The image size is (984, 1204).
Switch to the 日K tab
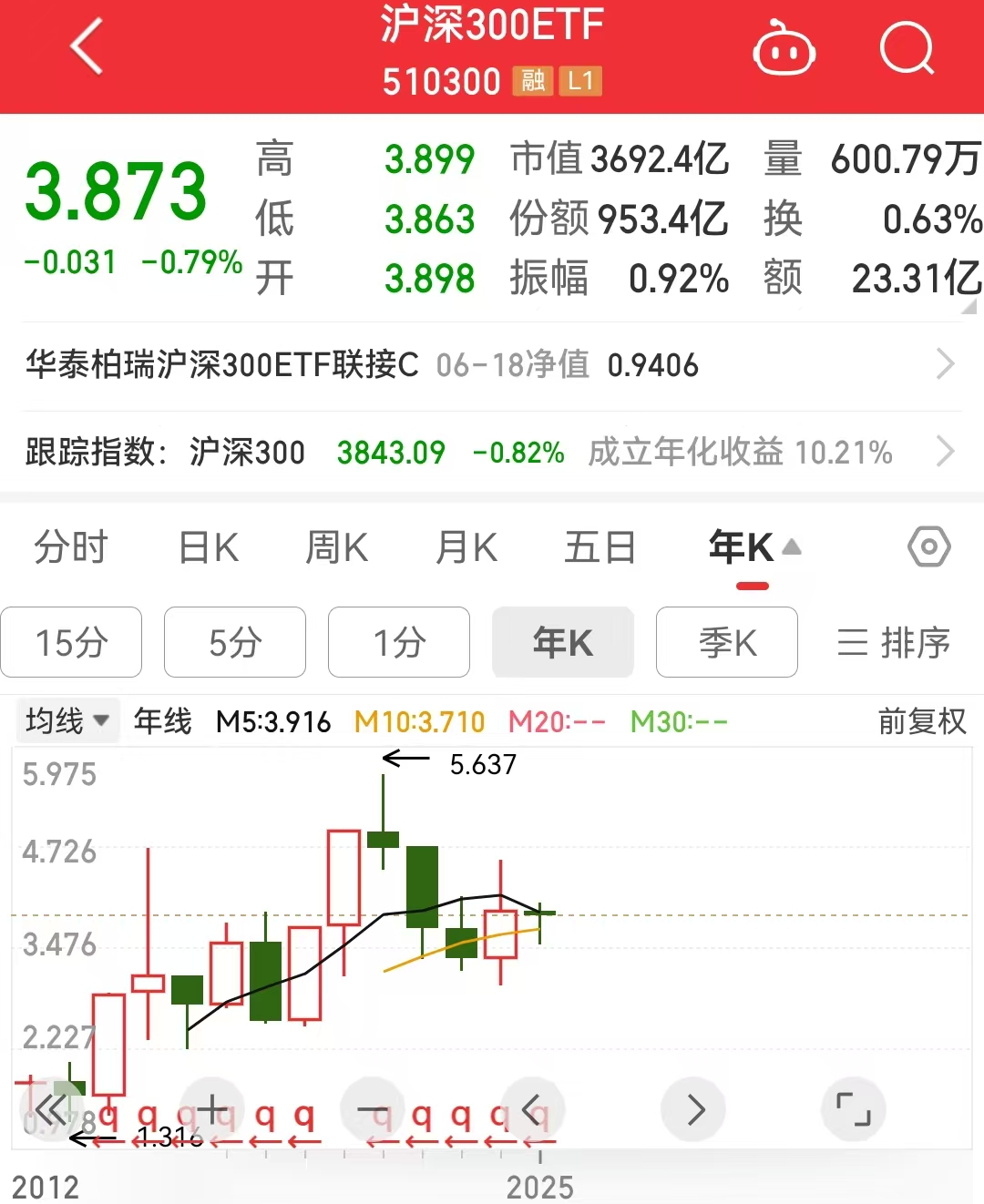(208, 547)
